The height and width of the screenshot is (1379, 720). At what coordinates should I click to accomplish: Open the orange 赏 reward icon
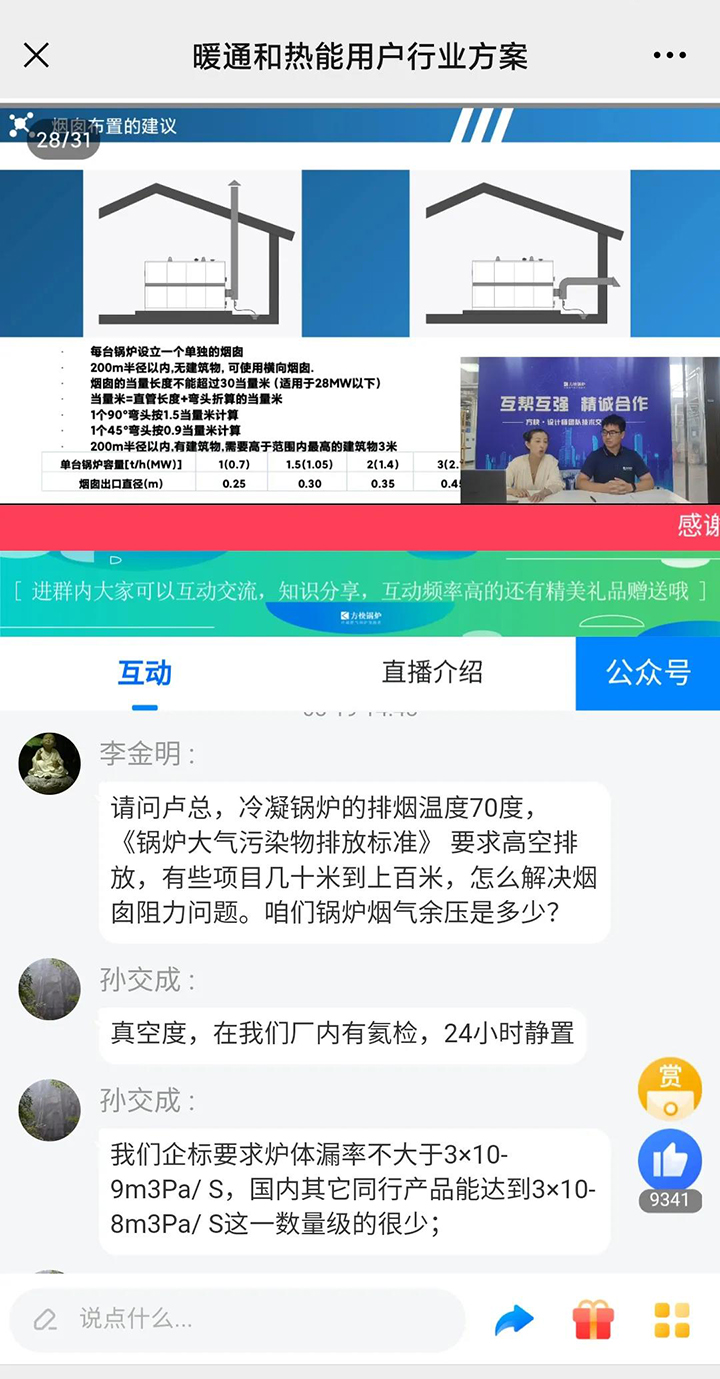click(x=670, y=1090)
